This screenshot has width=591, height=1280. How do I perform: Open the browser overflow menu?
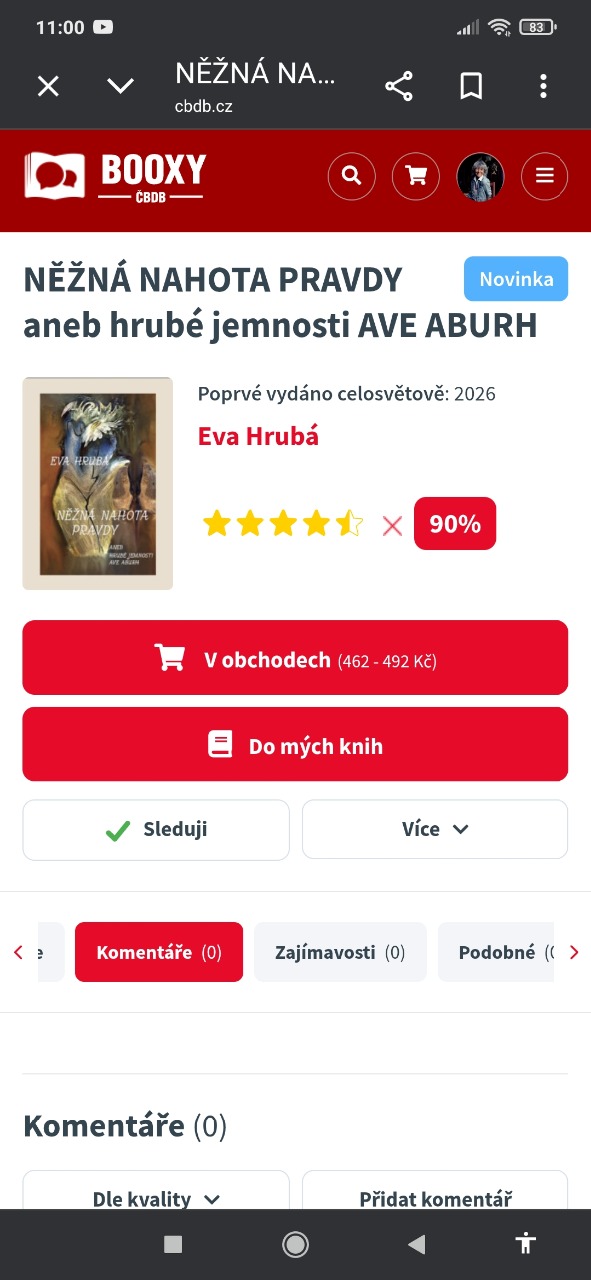coord(543,86)
